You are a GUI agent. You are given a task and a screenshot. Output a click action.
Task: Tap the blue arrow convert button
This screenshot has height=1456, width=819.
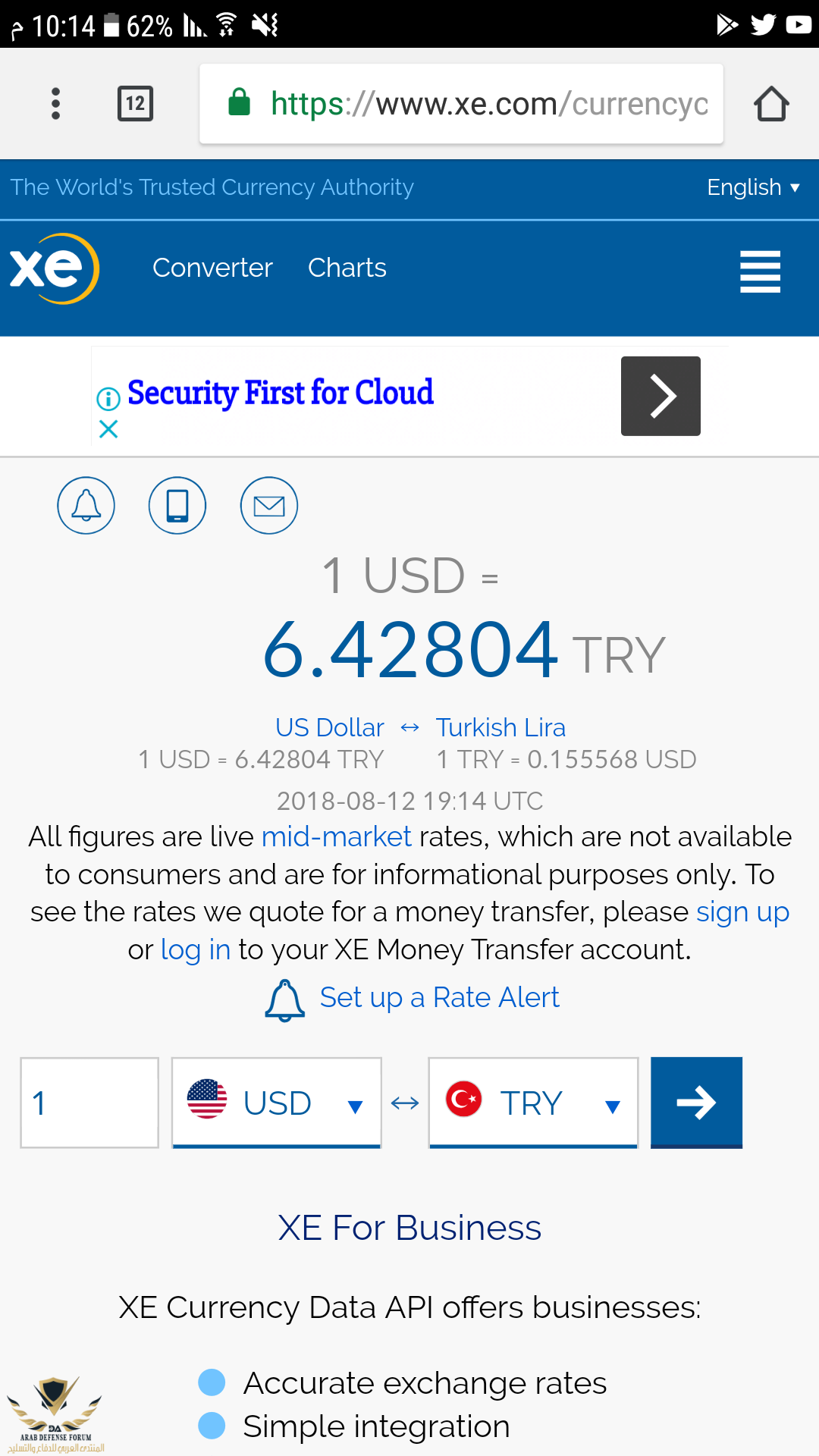pos(696,1103)
